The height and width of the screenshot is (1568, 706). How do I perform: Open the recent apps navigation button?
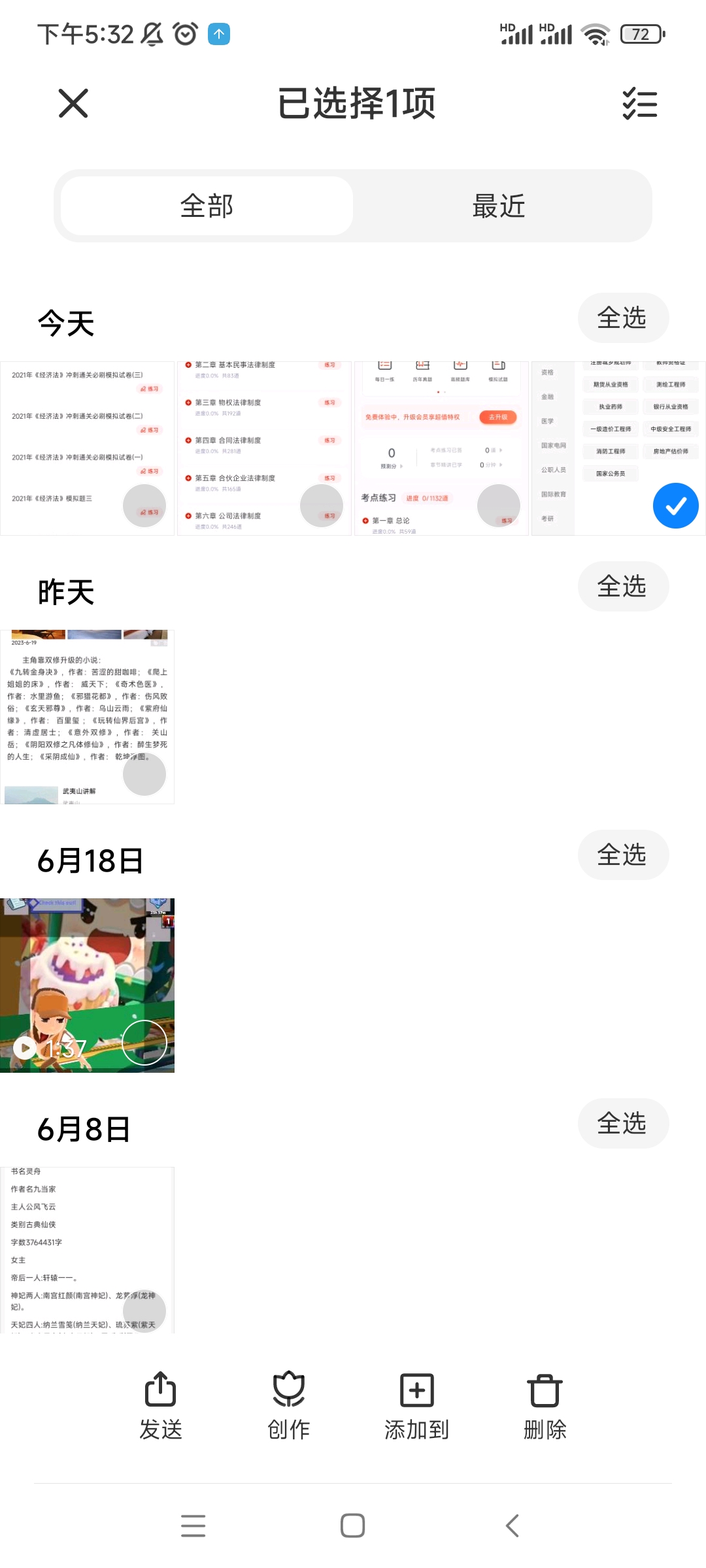coord(193,1525)
